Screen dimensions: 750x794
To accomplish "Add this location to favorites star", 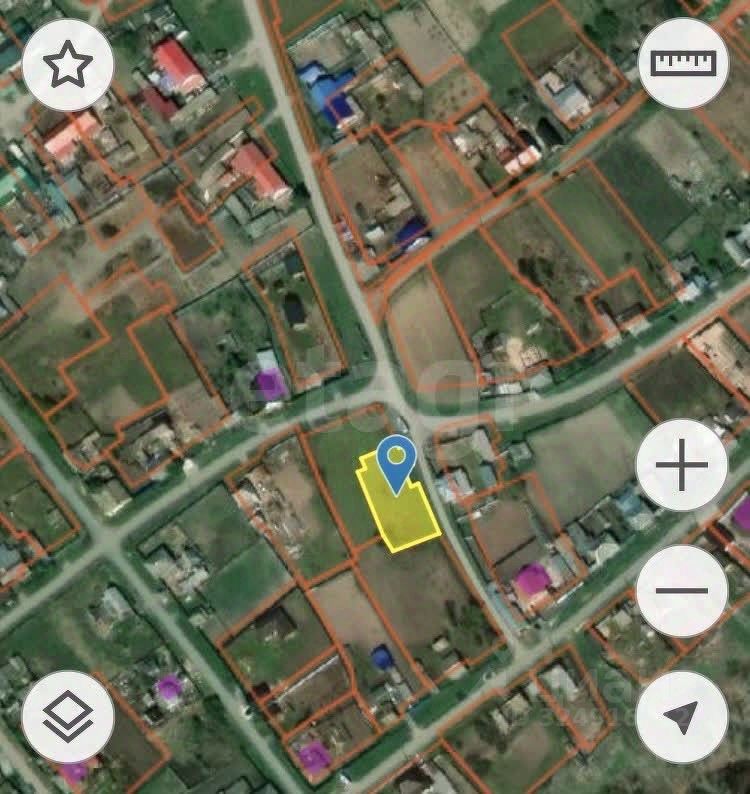I will pyautogui.click(x=68, y=64).
